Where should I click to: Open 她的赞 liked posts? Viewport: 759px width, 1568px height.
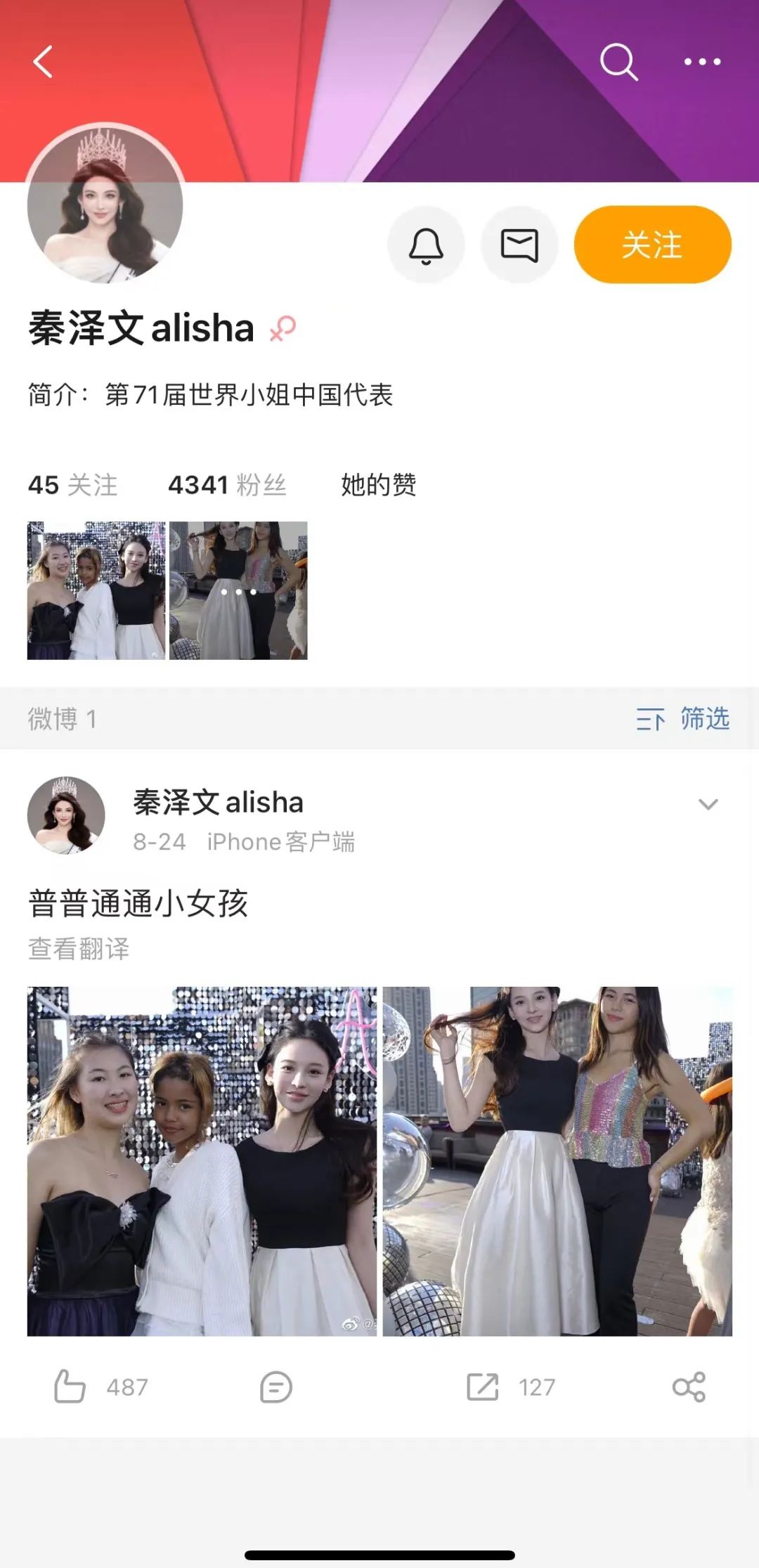click(x=378, y=485)
